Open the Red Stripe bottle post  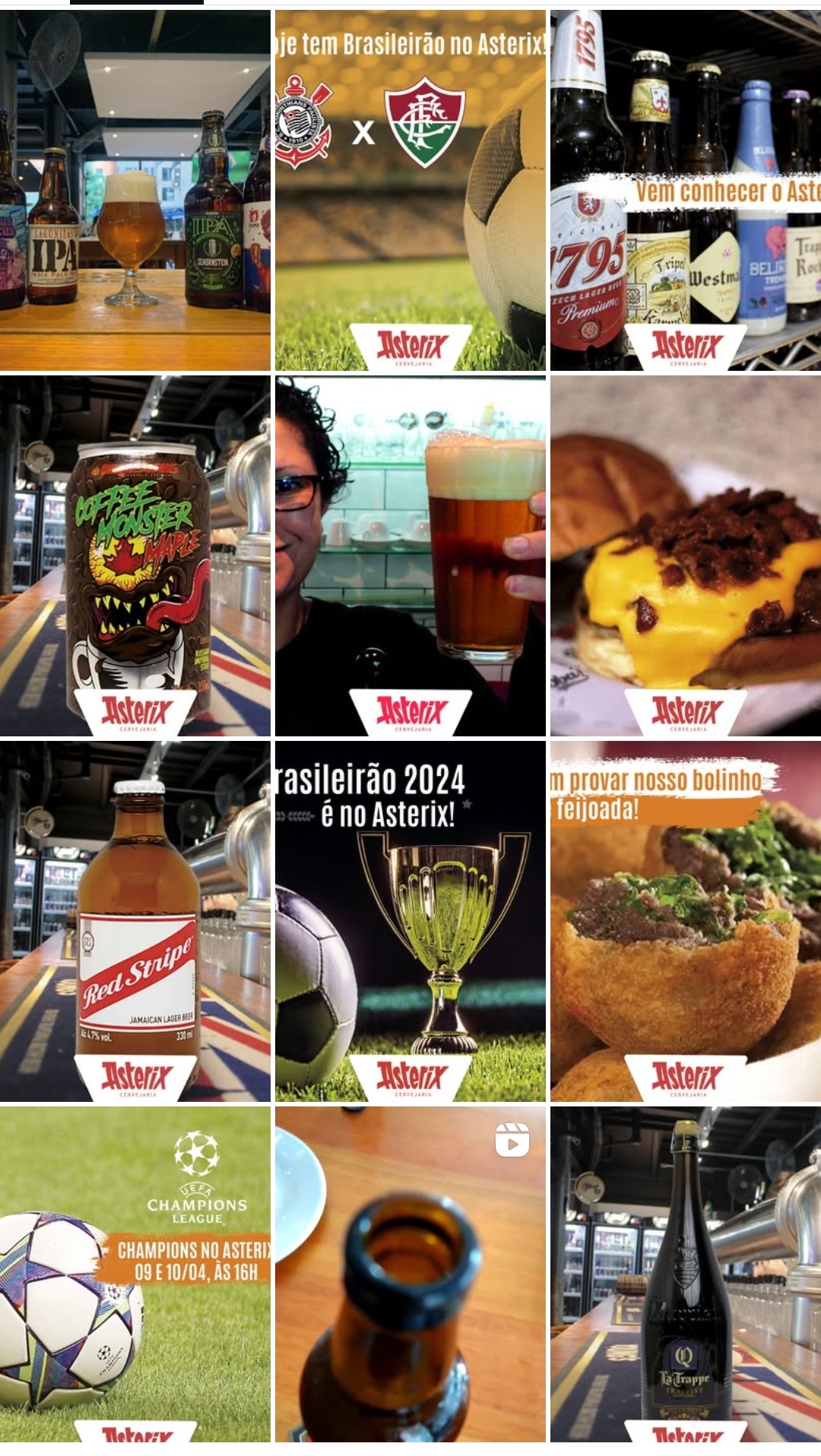click(x=135, y=920)
